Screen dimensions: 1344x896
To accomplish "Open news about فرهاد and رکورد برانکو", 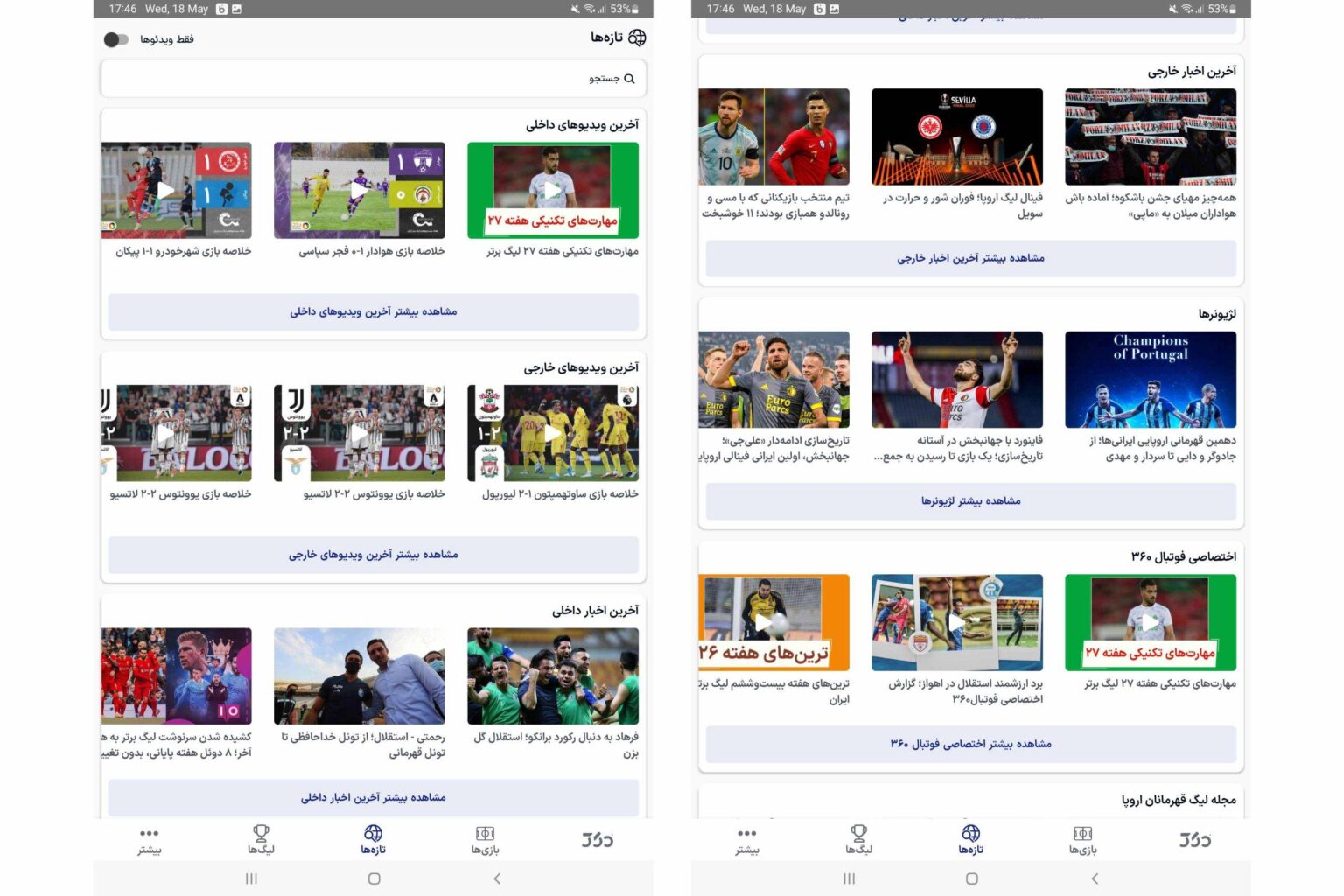I will click(x=553, y=675).
